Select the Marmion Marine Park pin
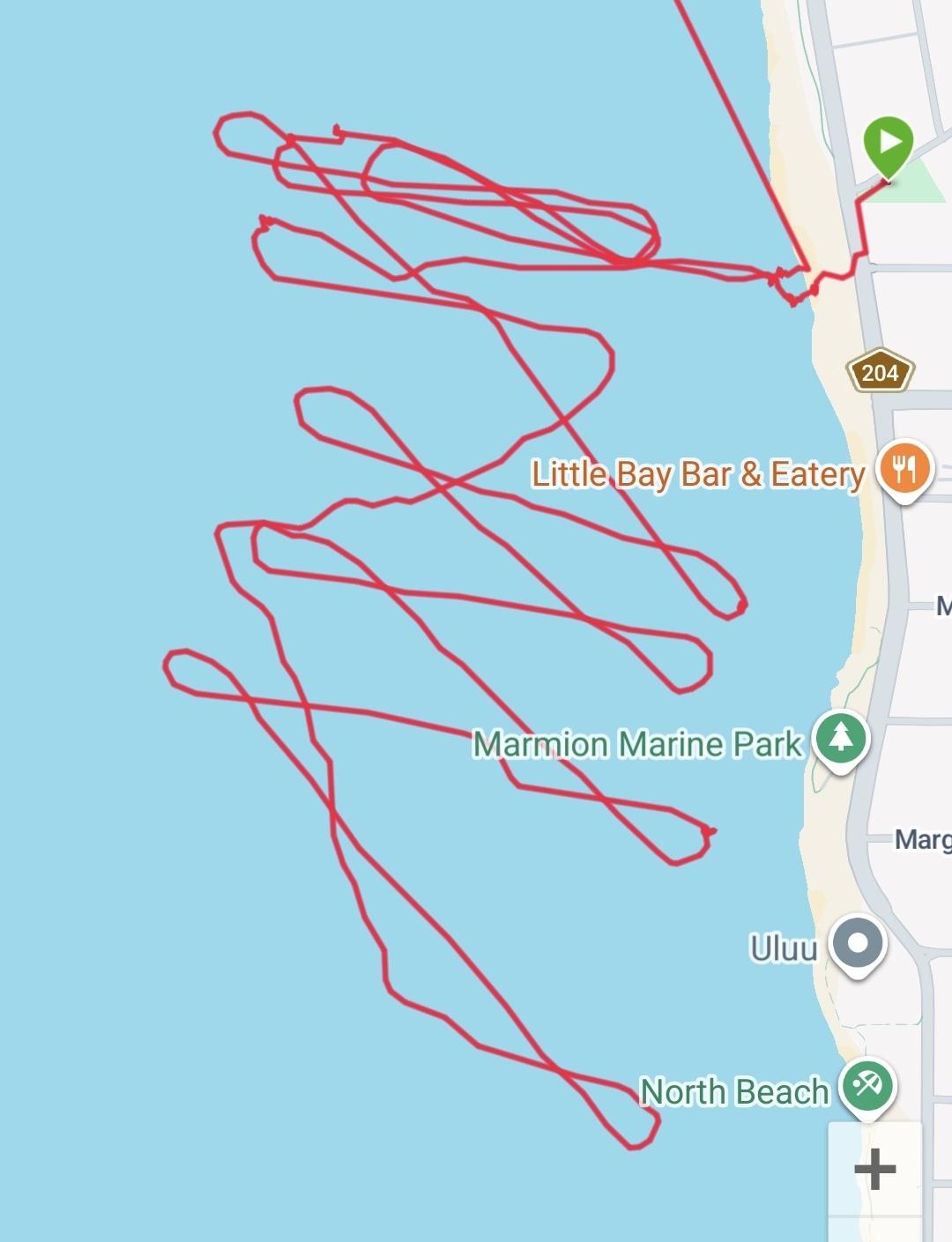This screenshot has width=952, height=1242. tap(841, 739)
